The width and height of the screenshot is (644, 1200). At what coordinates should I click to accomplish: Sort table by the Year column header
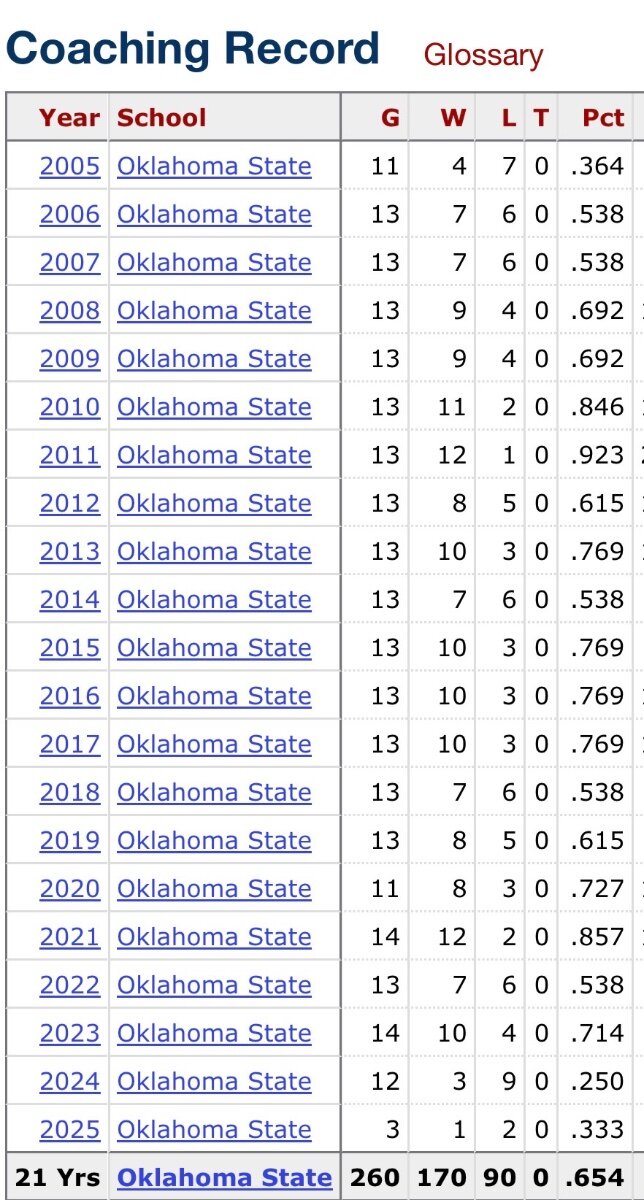coord(70,117)
